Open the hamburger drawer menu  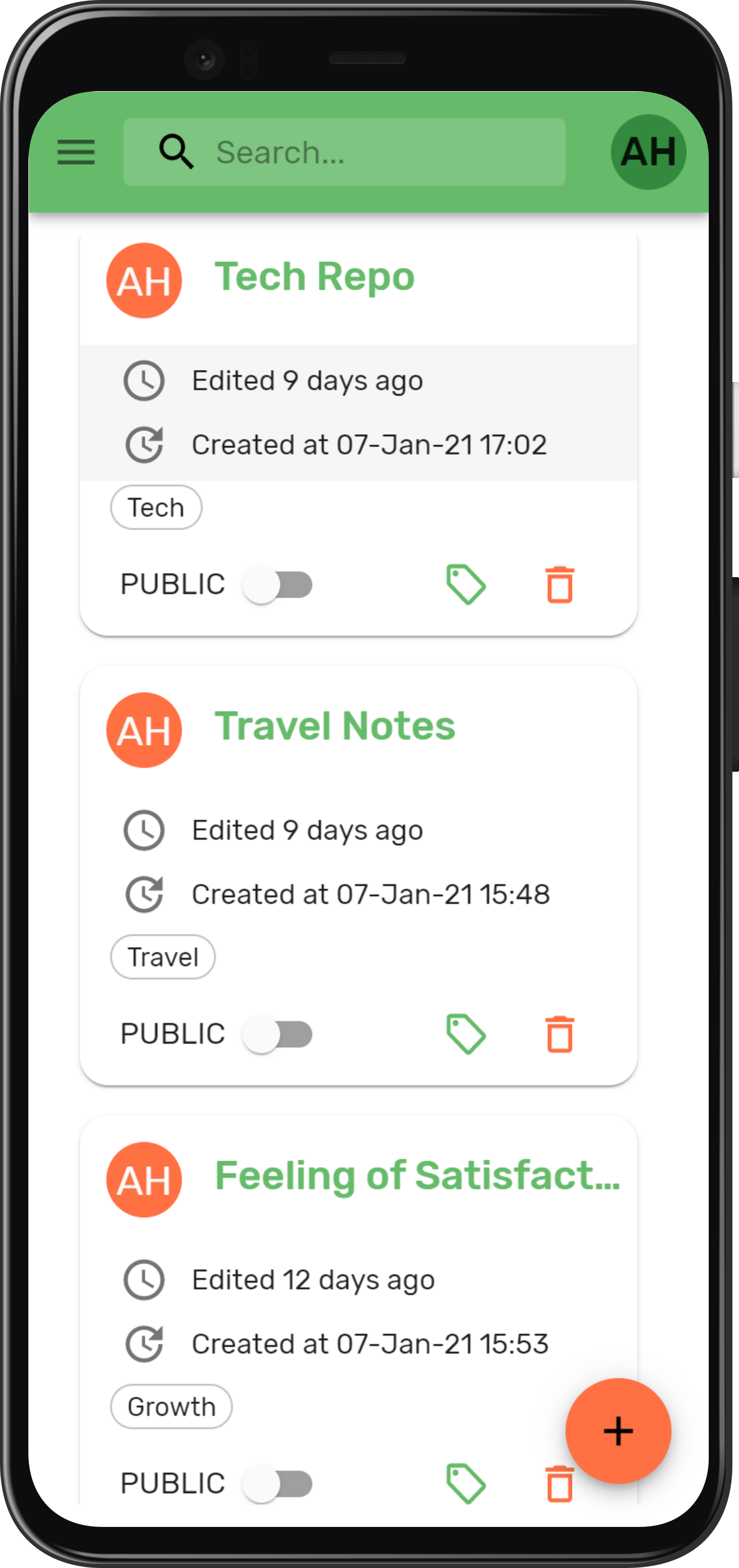[x=76, y=152]
